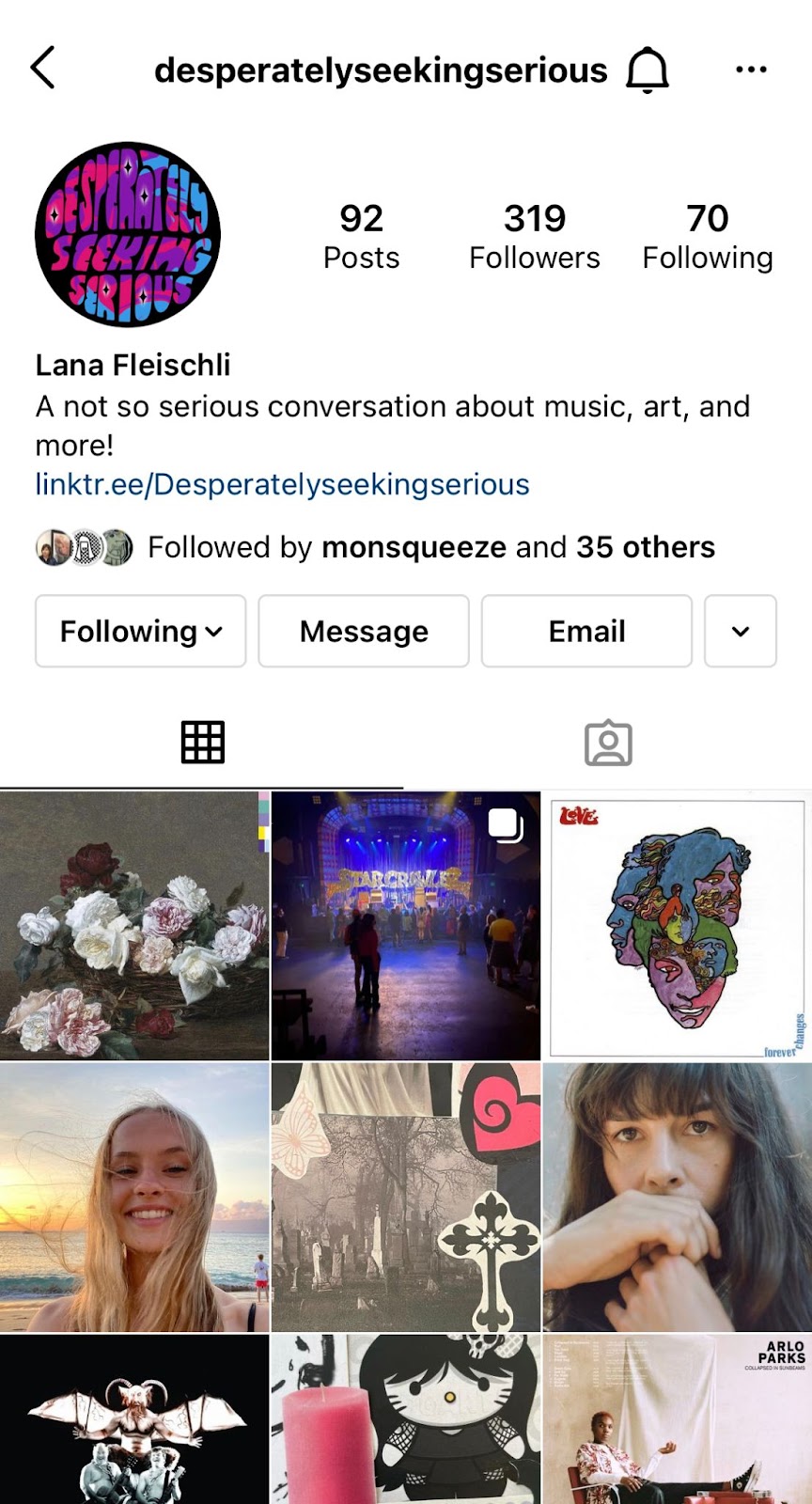This screenshot has width=812, height=1504.
Task: Message this account
Action: coord(364,632)
